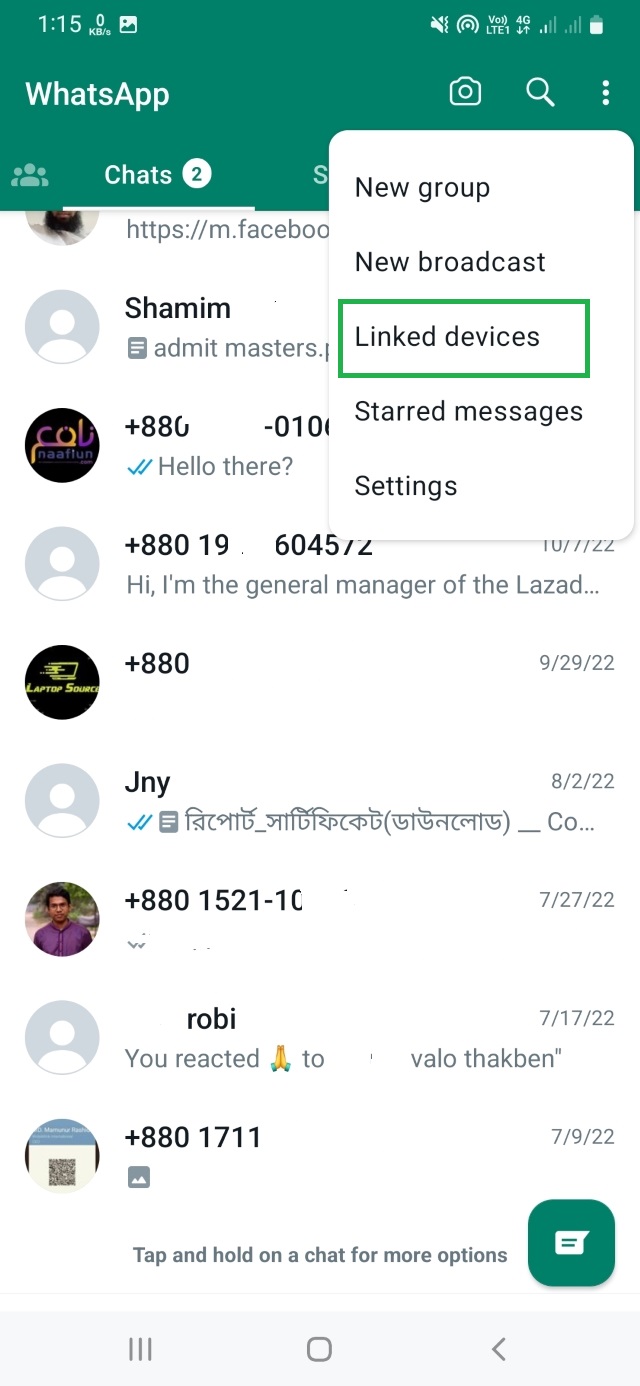This screenshot has height=1386, width=640.
Task: Choose New broadcast option
Action: tap(450, 262)
